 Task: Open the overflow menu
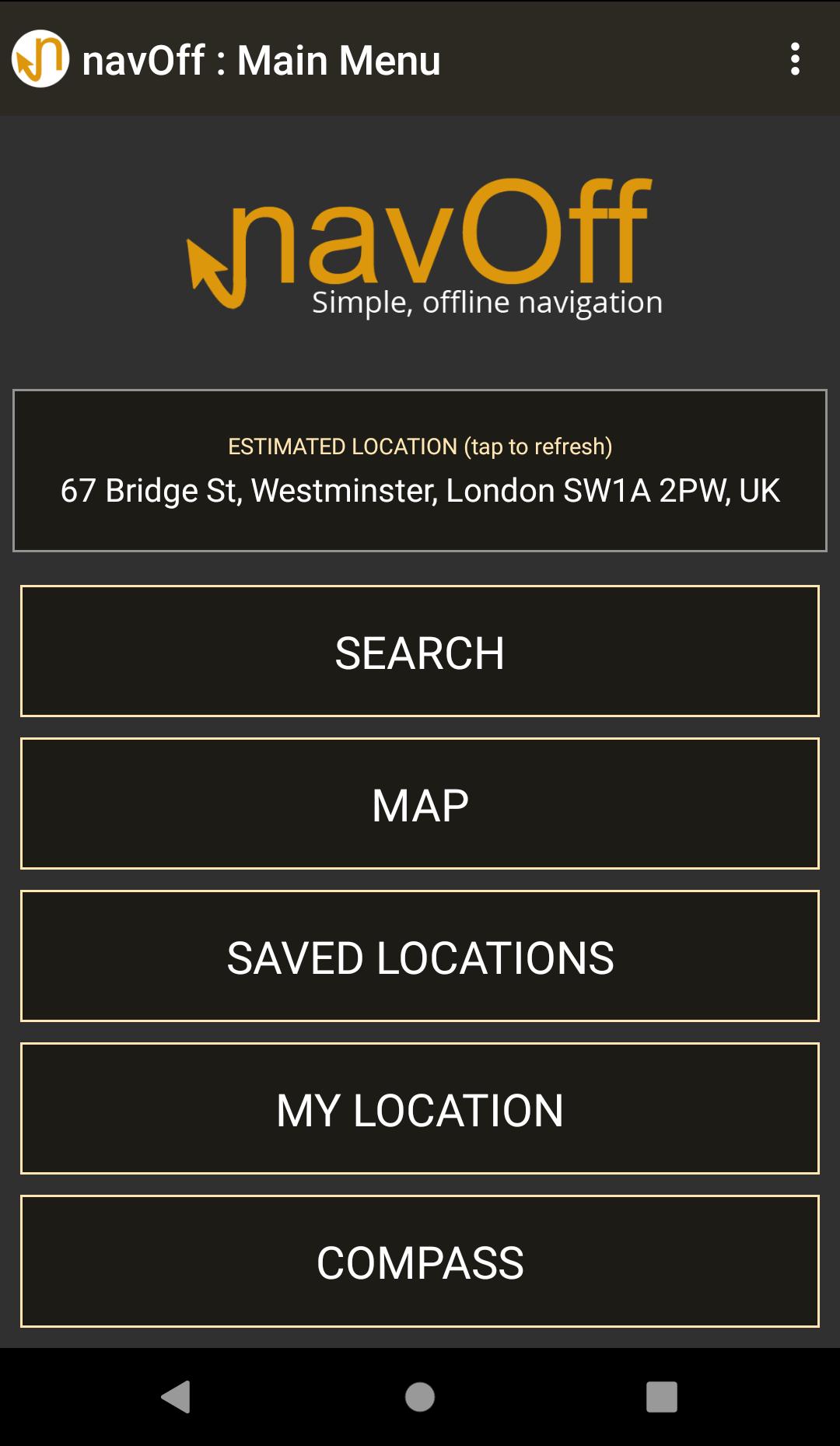click(x=794, y=59)
